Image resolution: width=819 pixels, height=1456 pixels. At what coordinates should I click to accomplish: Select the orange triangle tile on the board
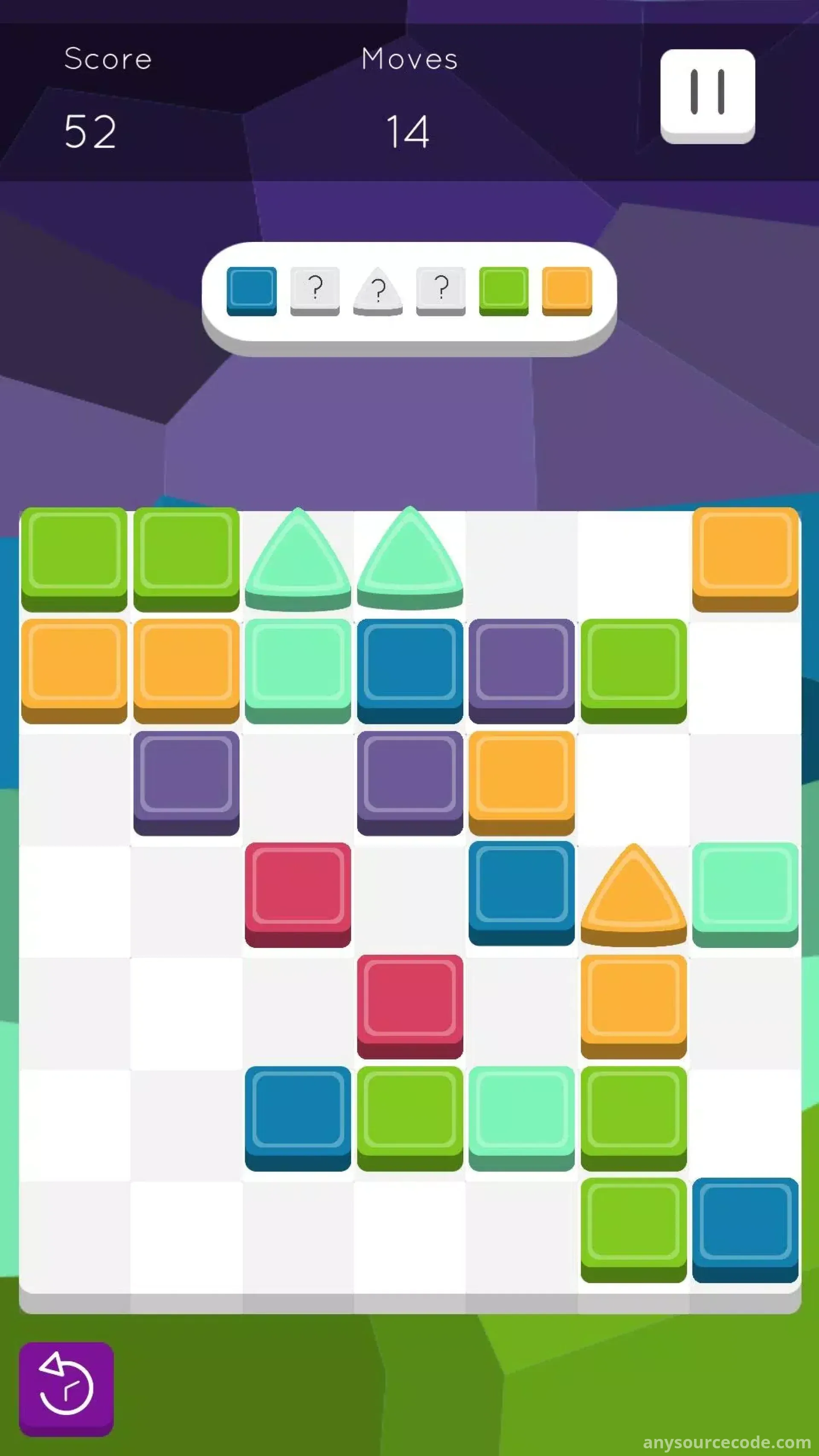[x=633, y=895]
